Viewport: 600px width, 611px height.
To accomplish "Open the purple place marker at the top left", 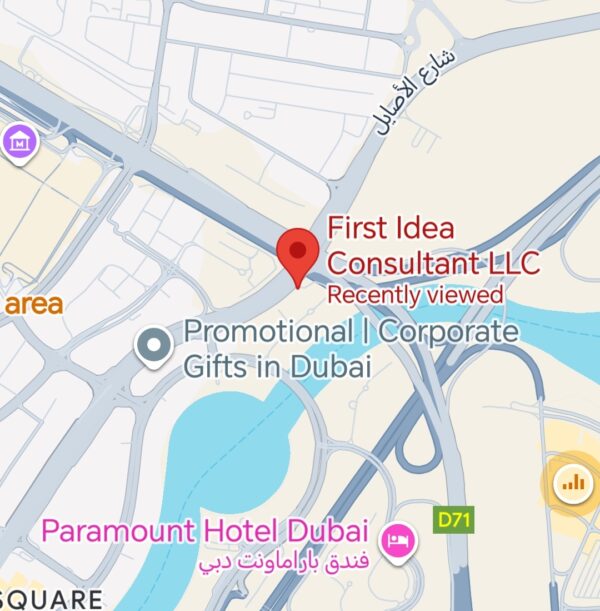I will tap(17, 140).
